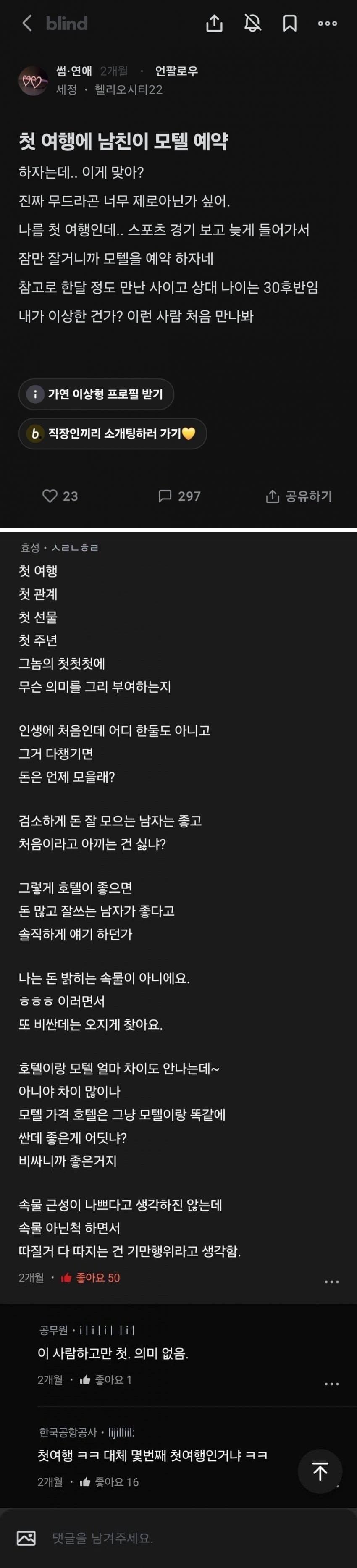Open more options on 효성 comment
The width and height of the screenshot is (357, 1568).
coord(331,1281)
